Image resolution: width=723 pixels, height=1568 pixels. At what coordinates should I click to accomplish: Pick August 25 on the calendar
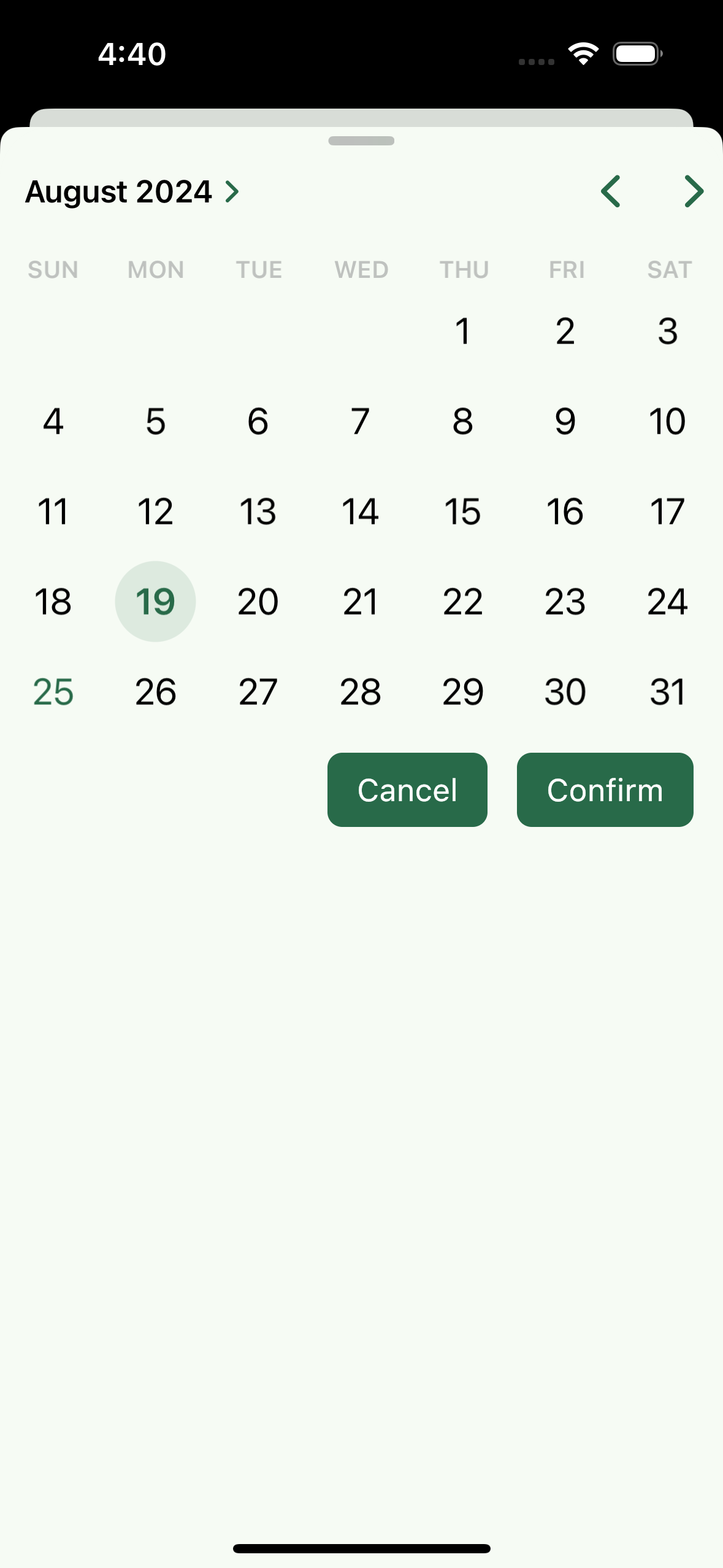[53, 691]
